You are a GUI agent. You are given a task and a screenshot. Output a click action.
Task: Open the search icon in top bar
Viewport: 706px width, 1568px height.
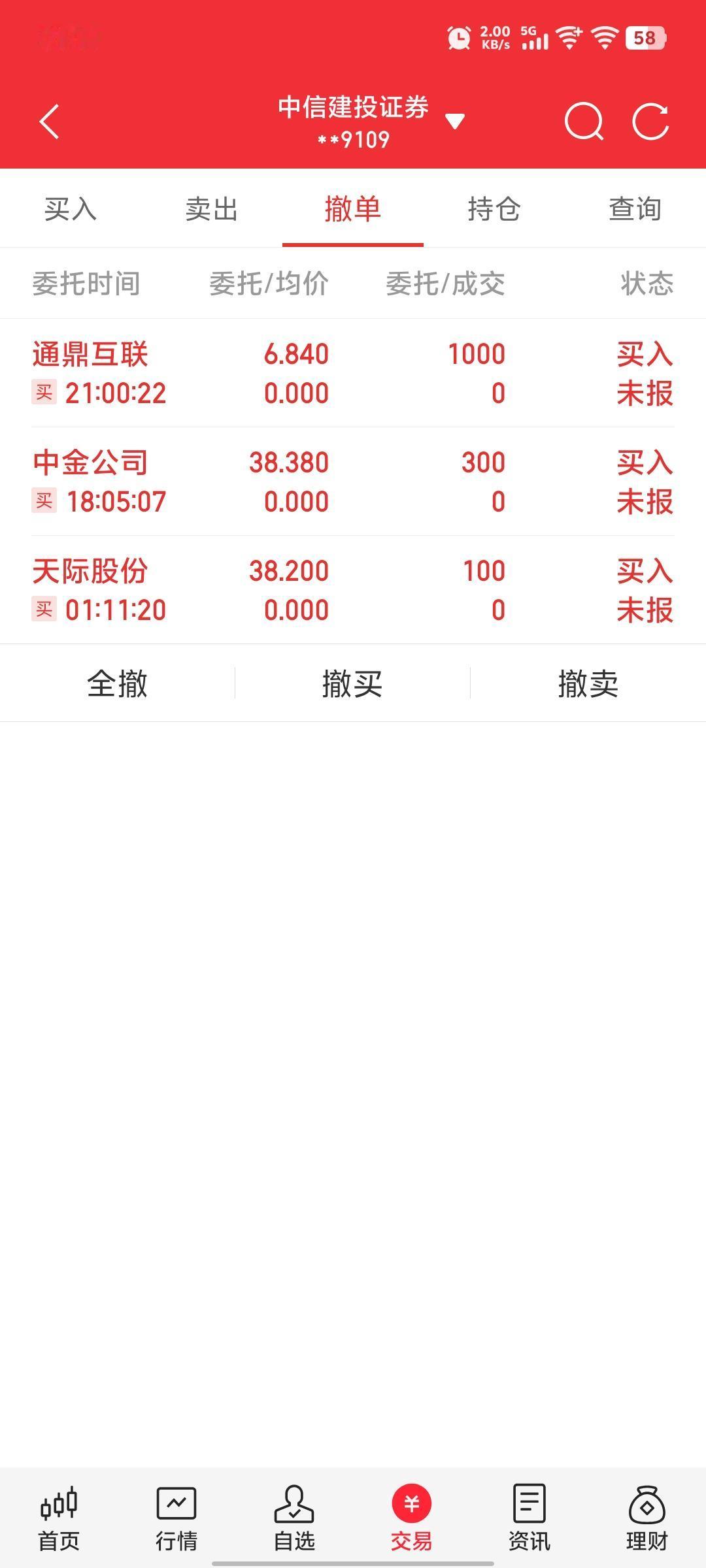click(584, 122)
